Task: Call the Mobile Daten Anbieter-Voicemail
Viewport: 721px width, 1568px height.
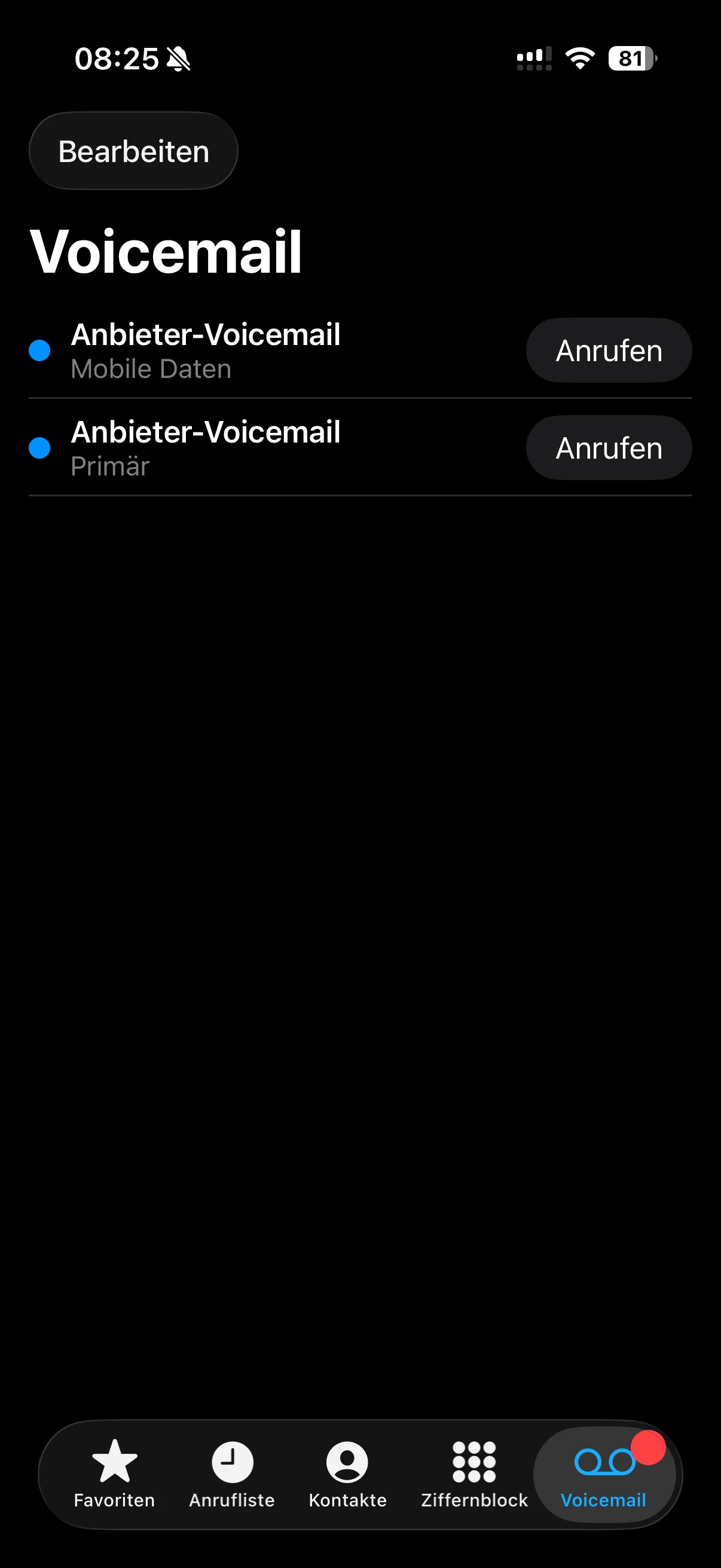Action: [x=609, y=350]
